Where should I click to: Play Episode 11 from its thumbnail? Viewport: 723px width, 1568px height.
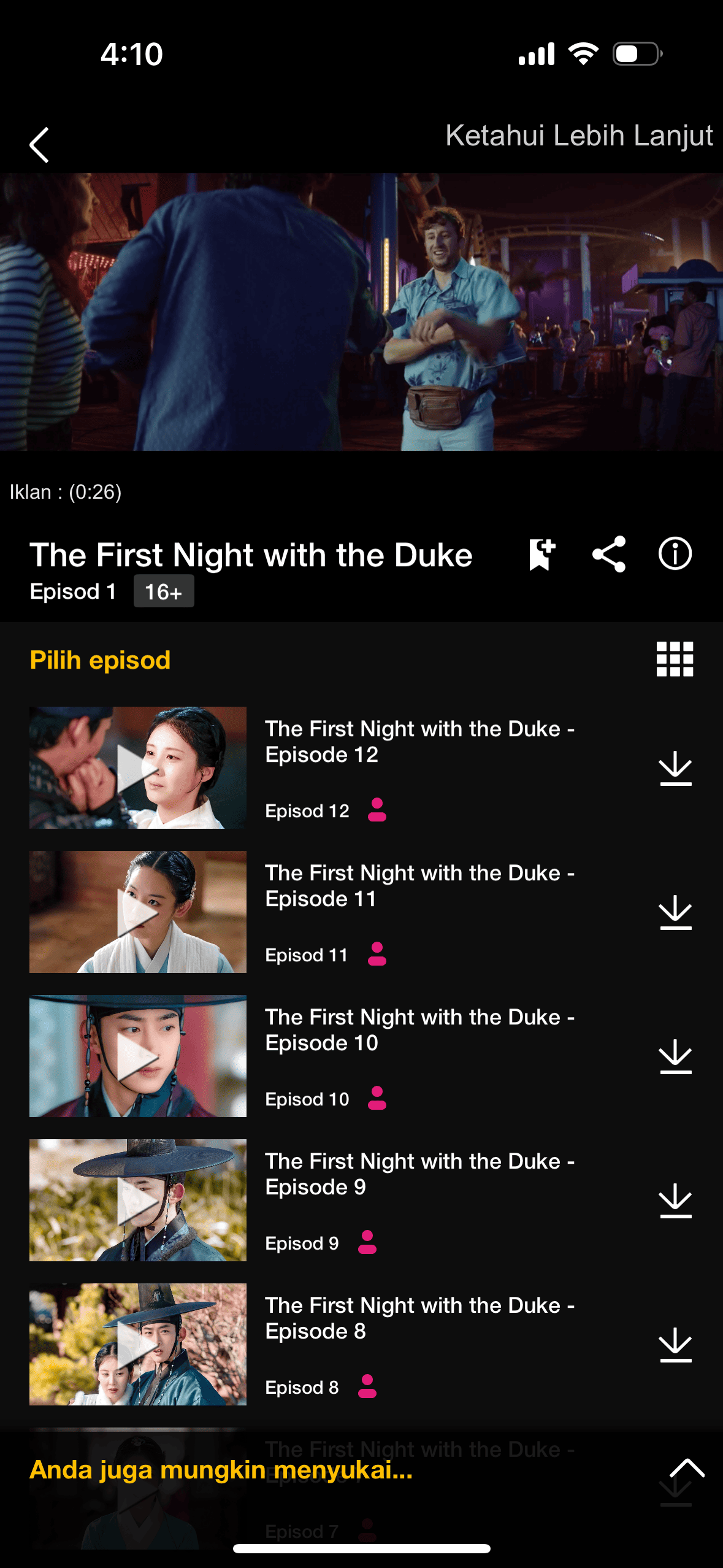(138, 912)
